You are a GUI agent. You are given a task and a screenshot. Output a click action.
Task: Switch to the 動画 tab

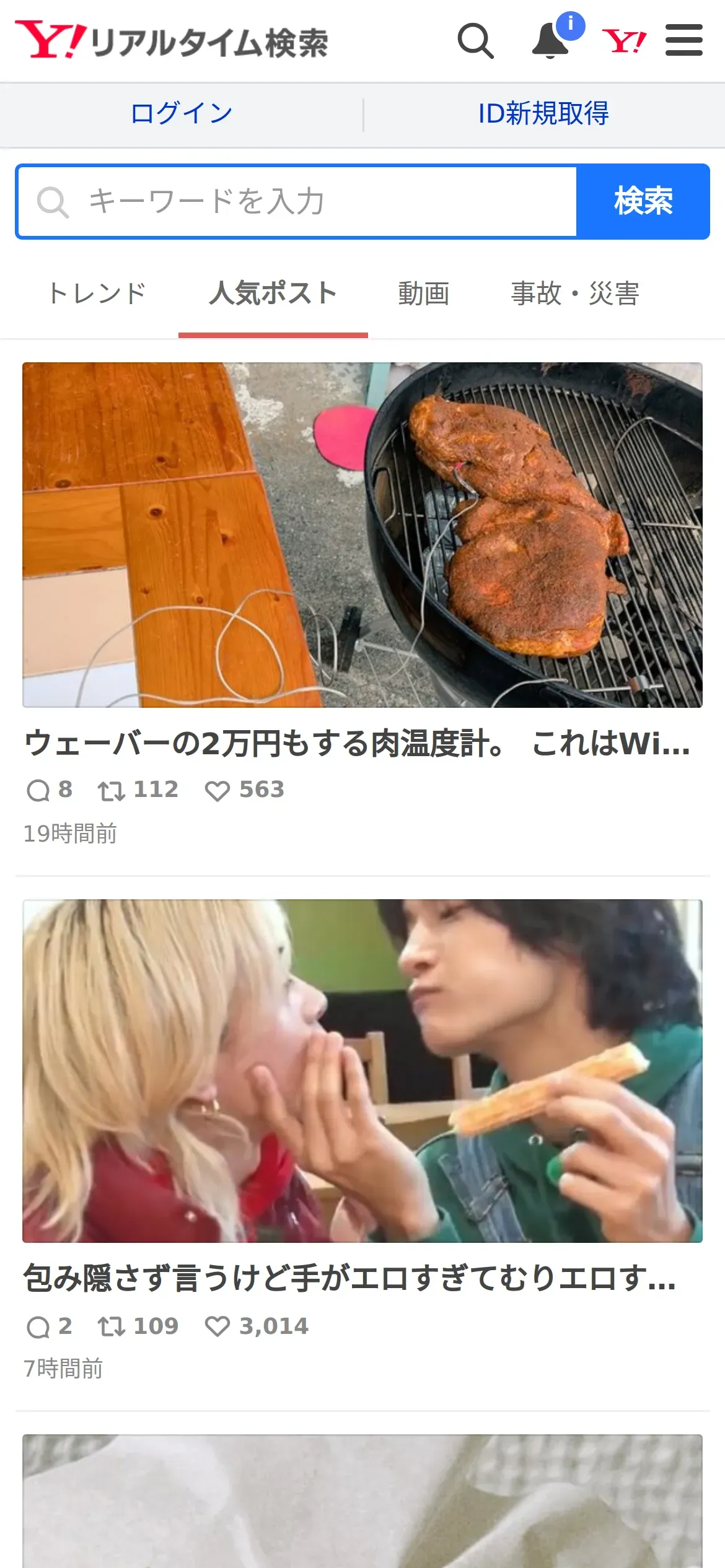coord(424,294)
